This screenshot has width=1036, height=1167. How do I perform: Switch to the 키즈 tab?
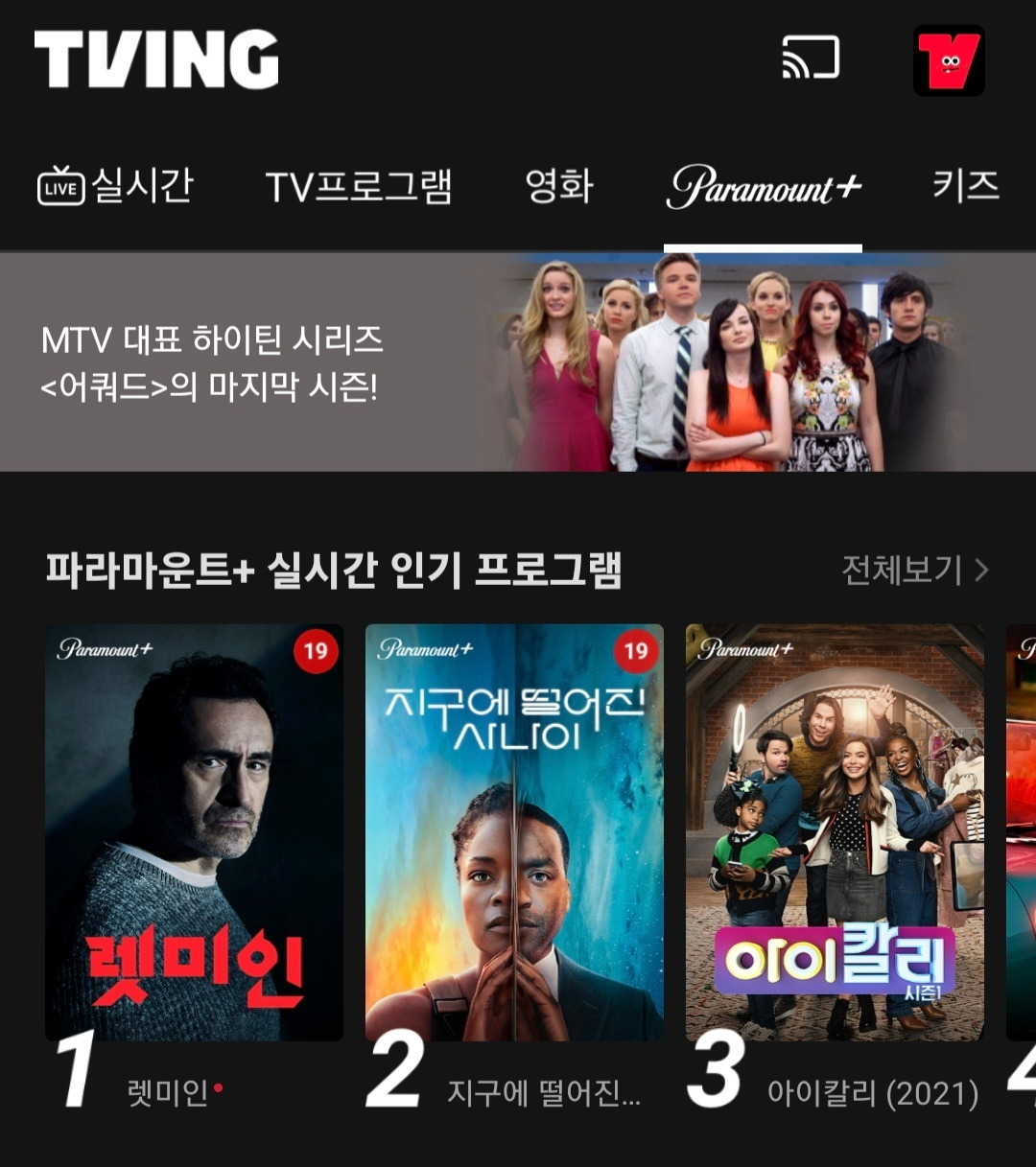coord(965,185)
